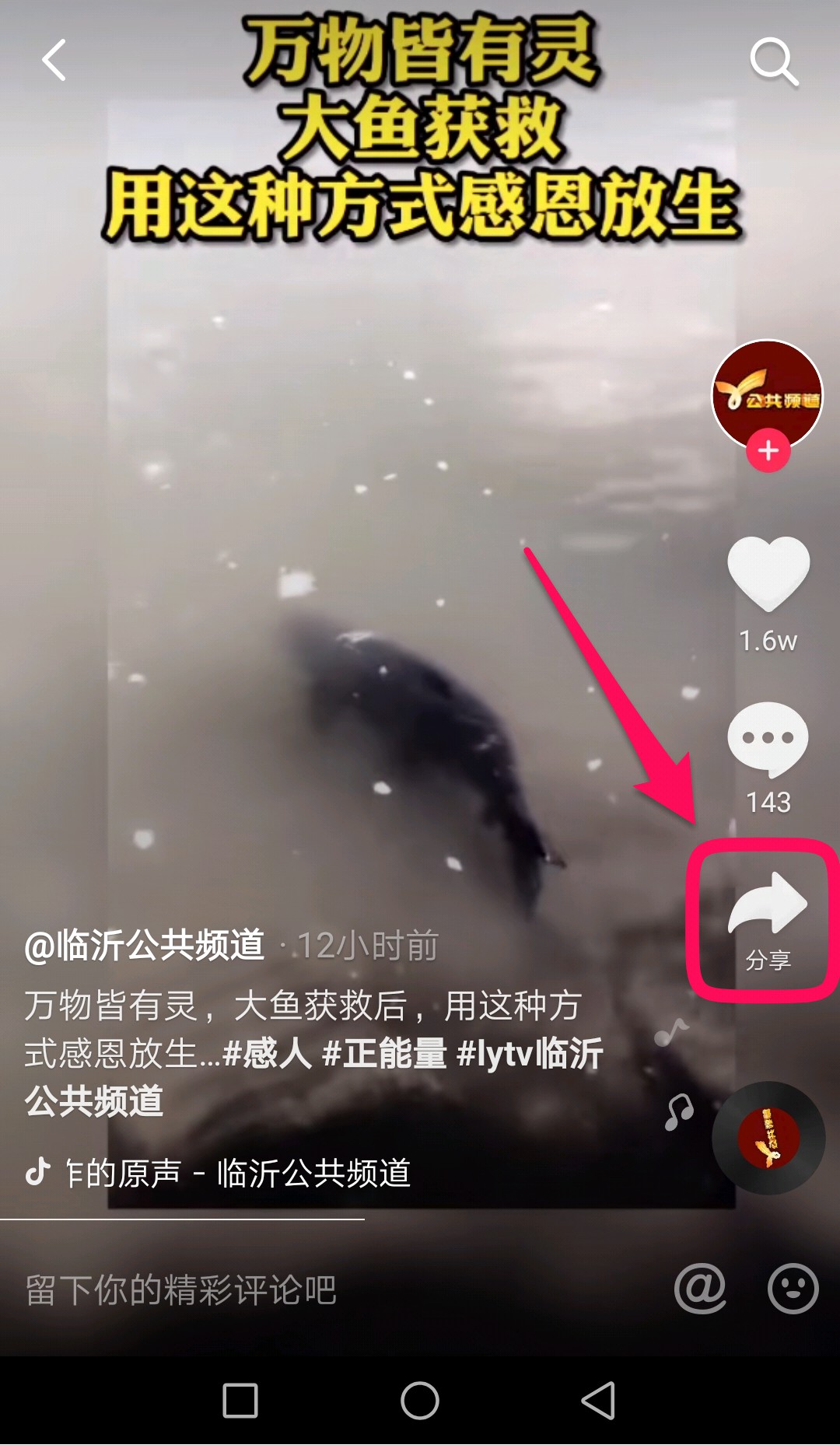Open the spinning music disc

click(768, 1138)
